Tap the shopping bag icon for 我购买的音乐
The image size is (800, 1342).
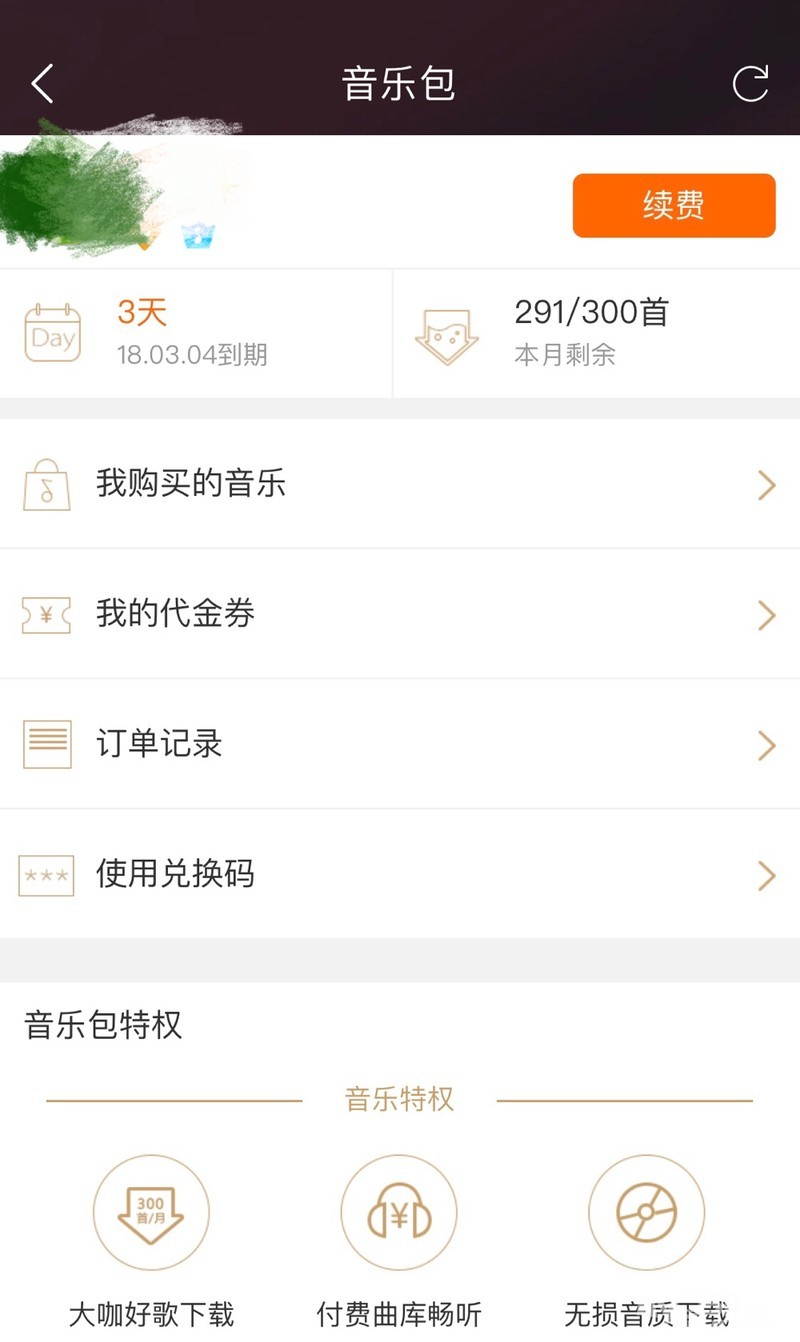pyautogui.click(x=46, y=484)
